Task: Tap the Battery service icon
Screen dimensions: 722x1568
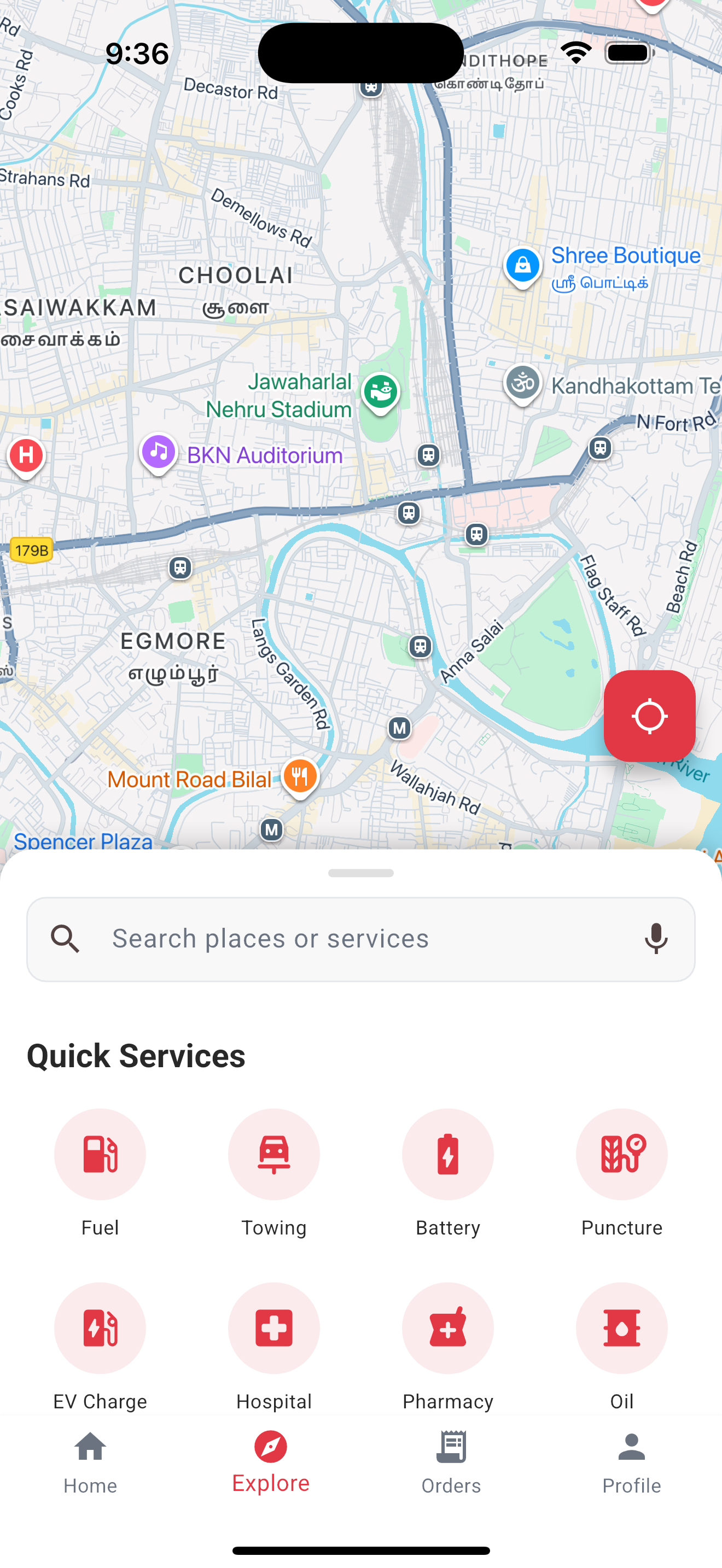Action: pos(447,1154)
